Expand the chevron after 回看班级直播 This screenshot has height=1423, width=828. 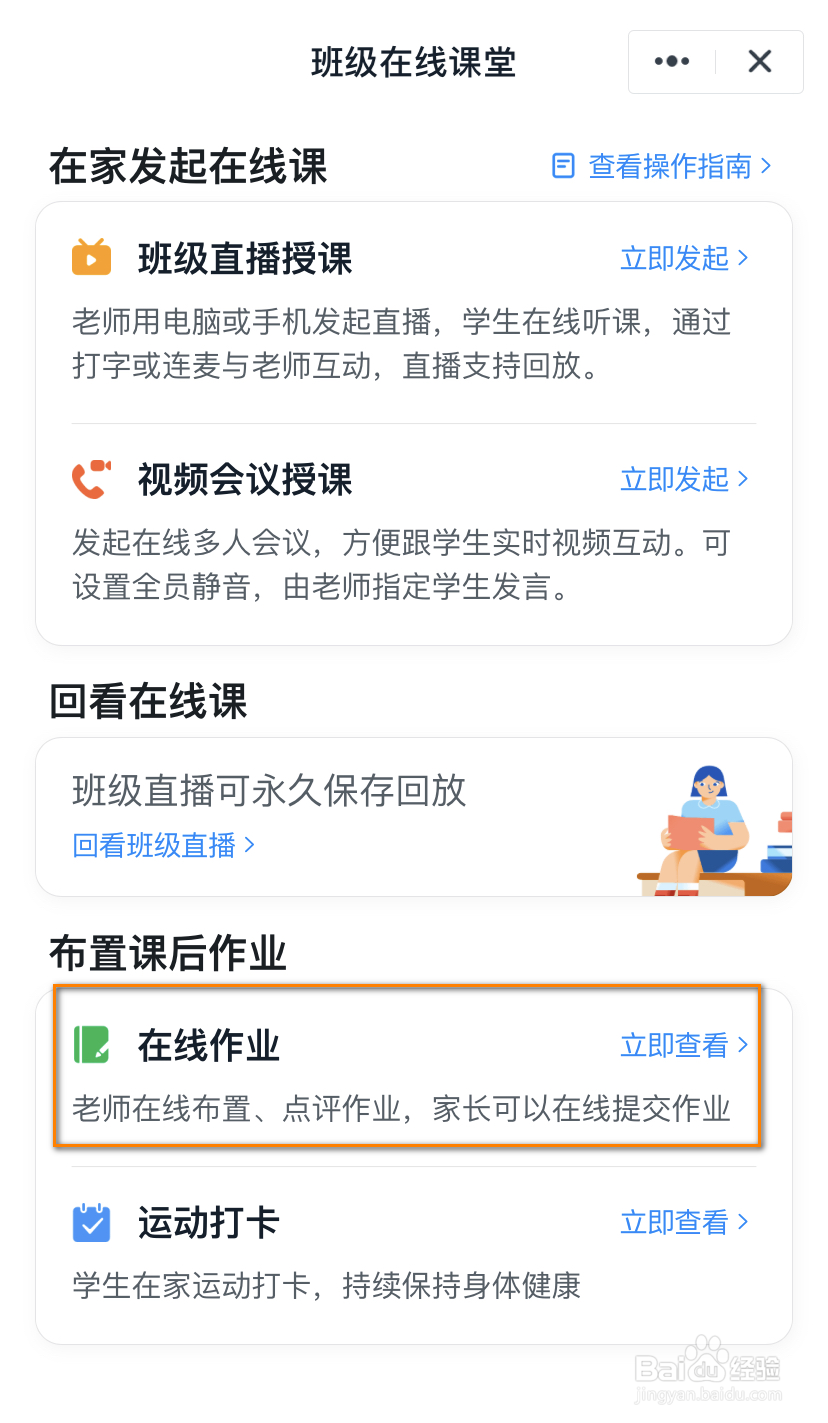pos(247,845)
